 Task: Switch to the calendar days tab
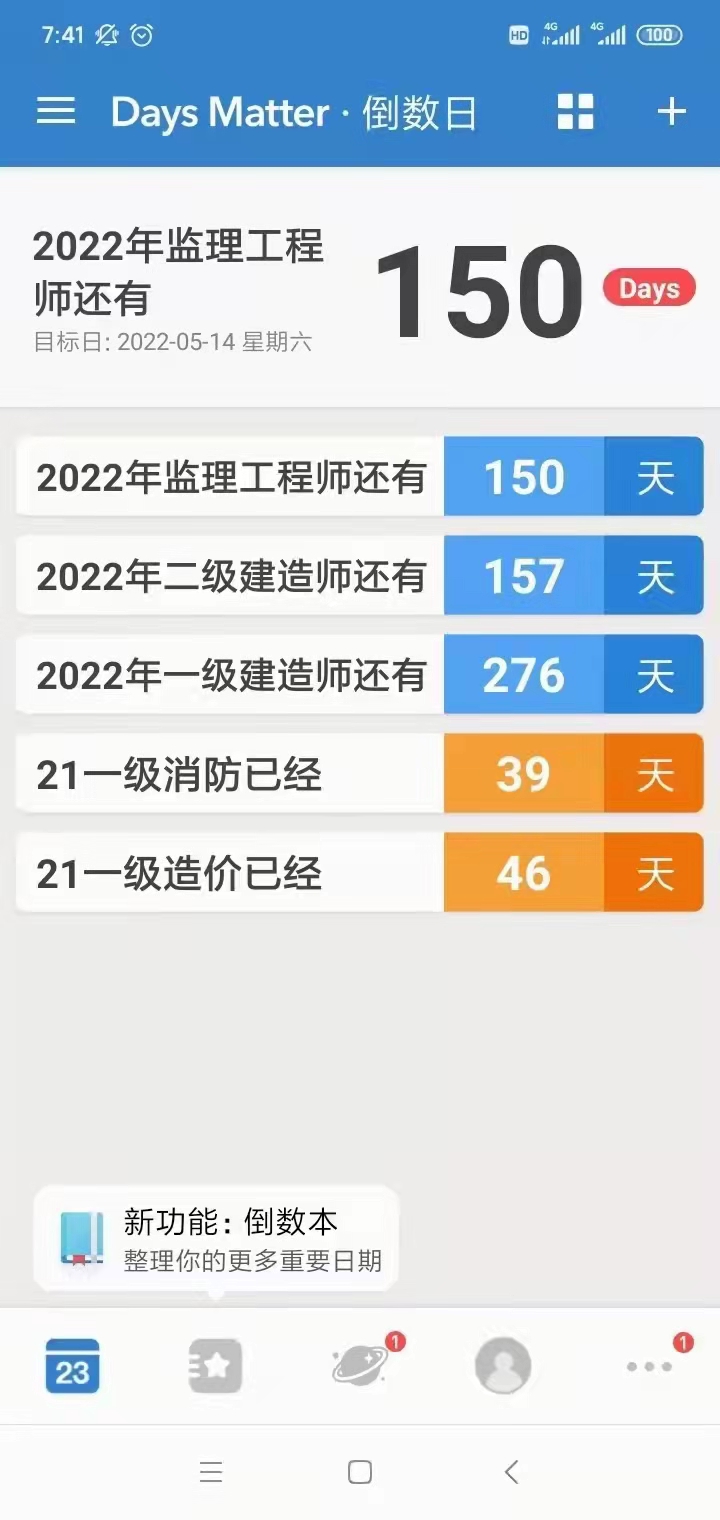[x=72, y=1366]
